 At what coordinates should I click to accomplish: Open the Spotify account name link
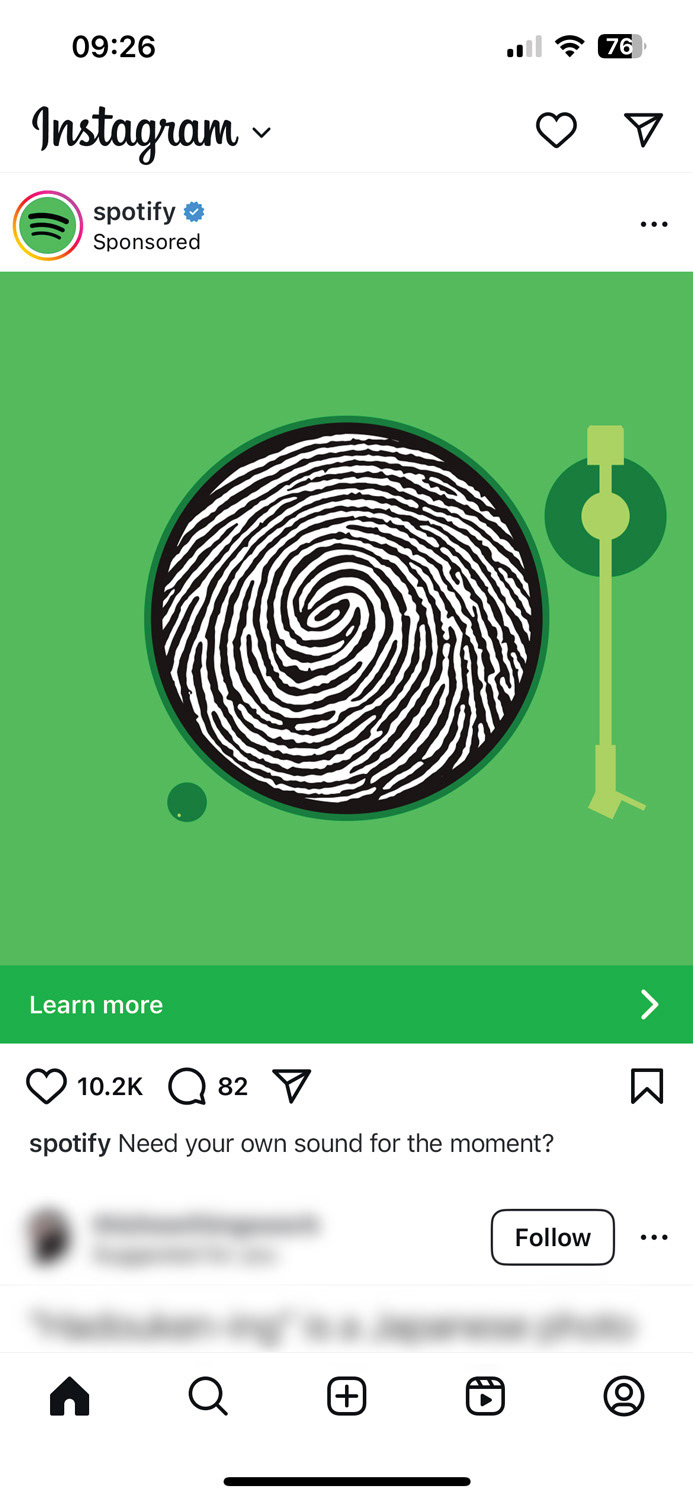[134, 212]
